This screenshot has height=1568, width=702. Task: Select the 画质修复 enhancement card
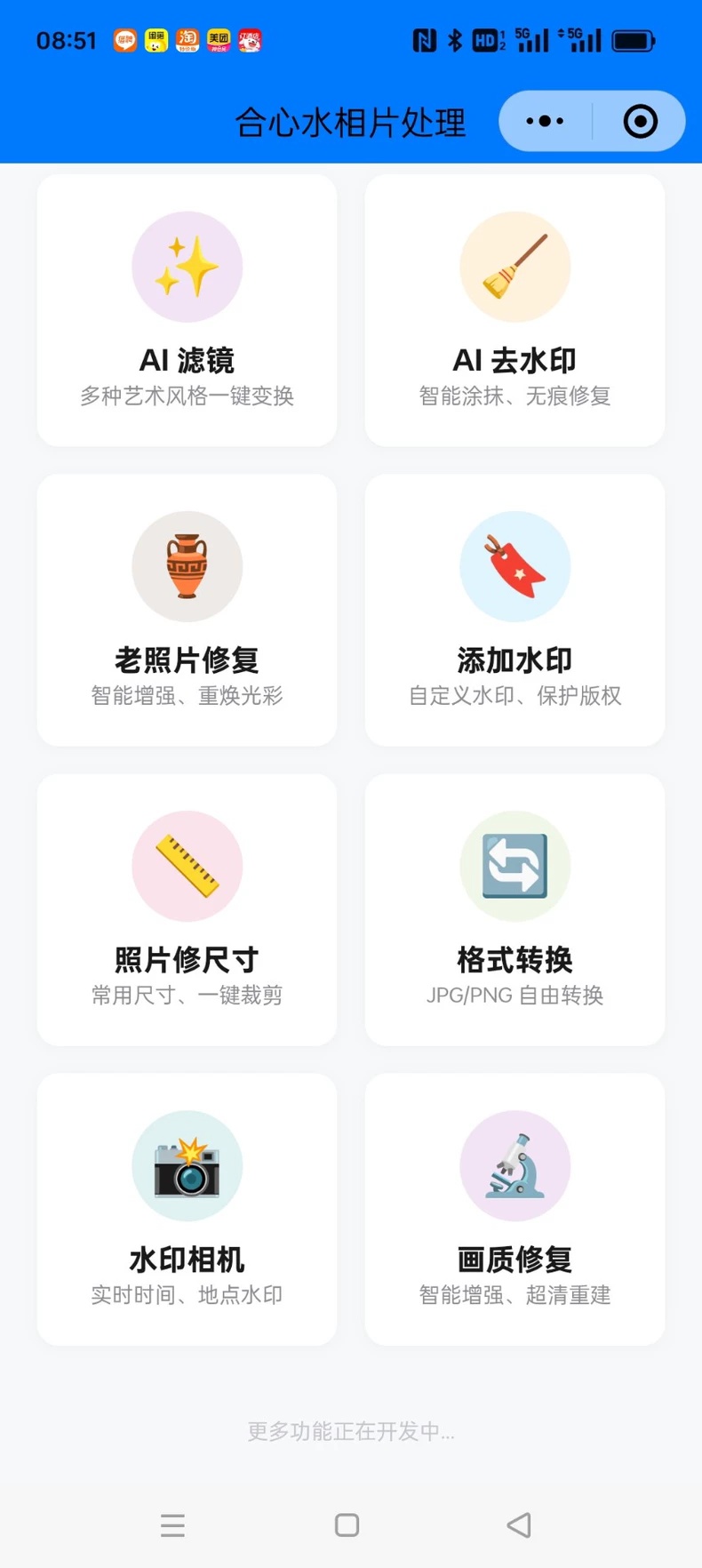(515, 1209)
